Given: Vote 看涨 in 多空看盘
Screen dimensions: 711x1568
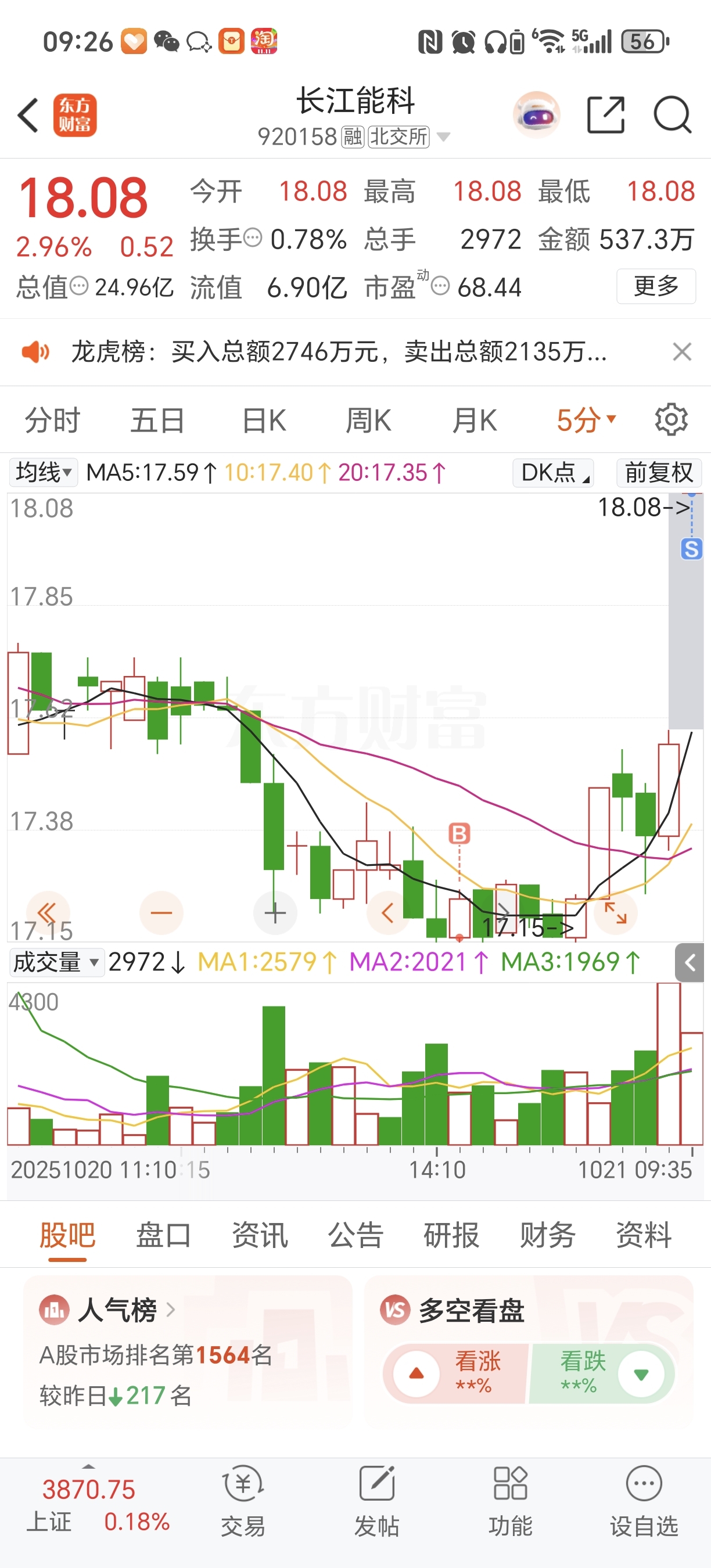Looking at the screenshot, I should pos(457,1374).
